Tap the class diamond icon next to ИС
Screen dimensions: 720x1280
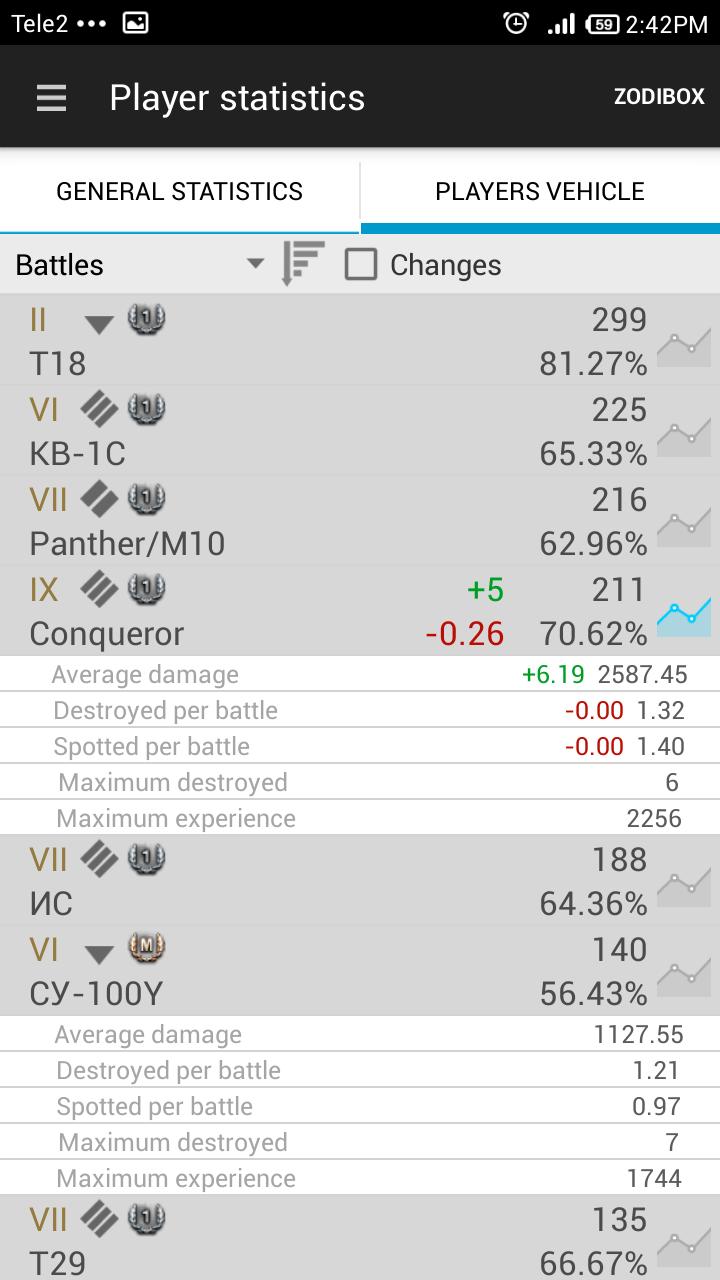click(99, 859)
